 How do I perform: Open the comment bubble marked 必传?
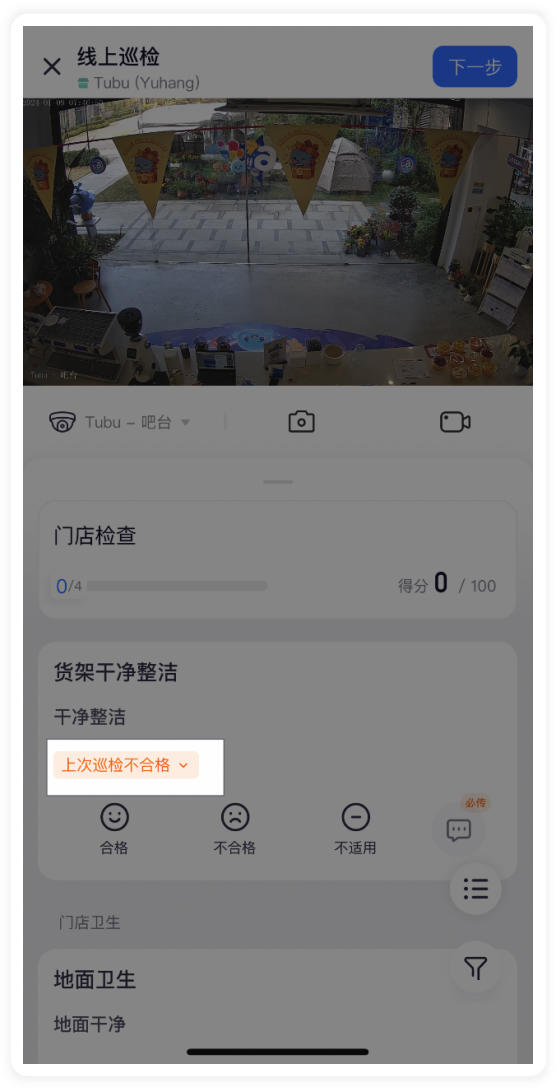(x=459, y=829)
